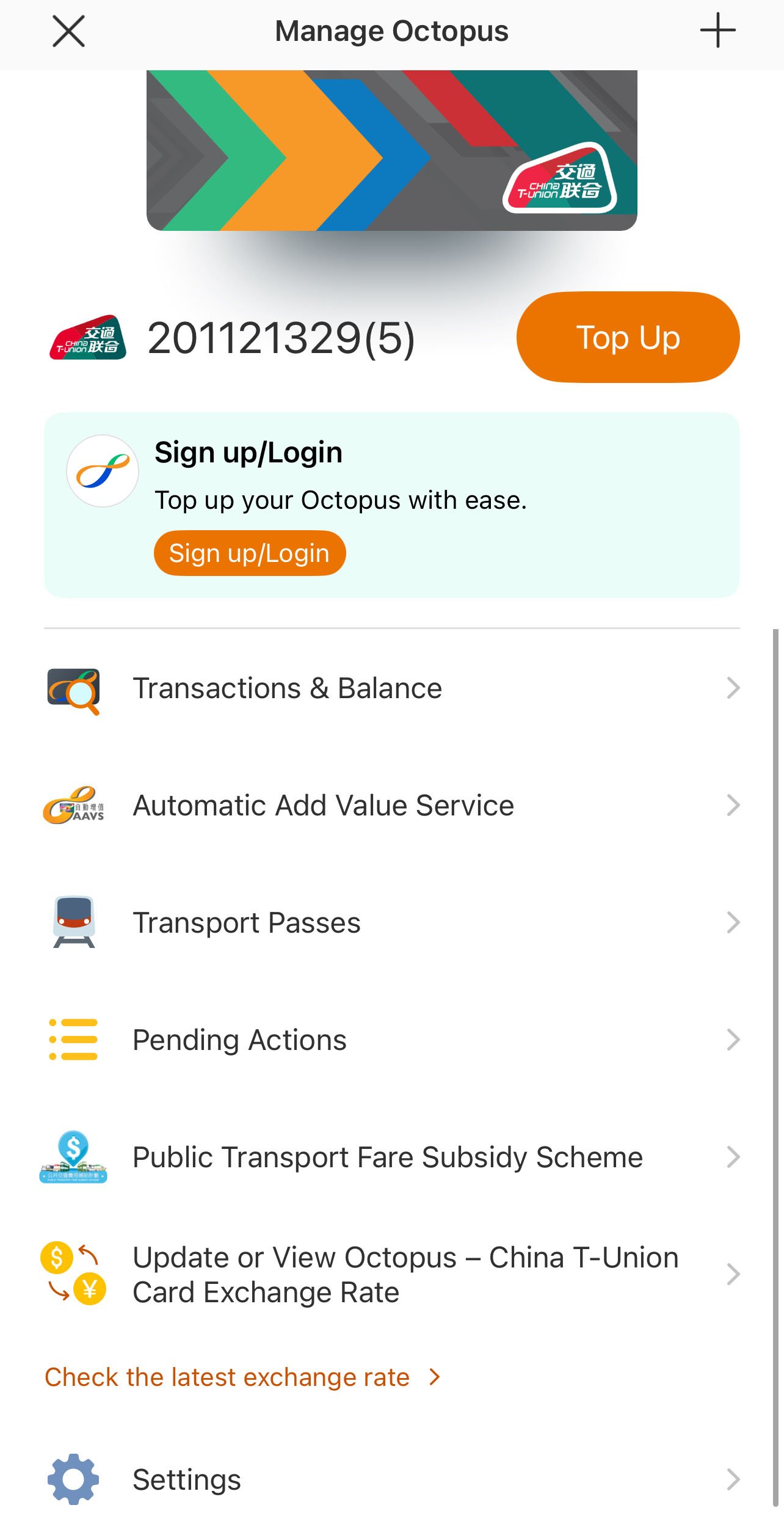The height and width of the screenshot is (1538, 784).
Task: Add a new Octopus card
Action: coord(717,31)
